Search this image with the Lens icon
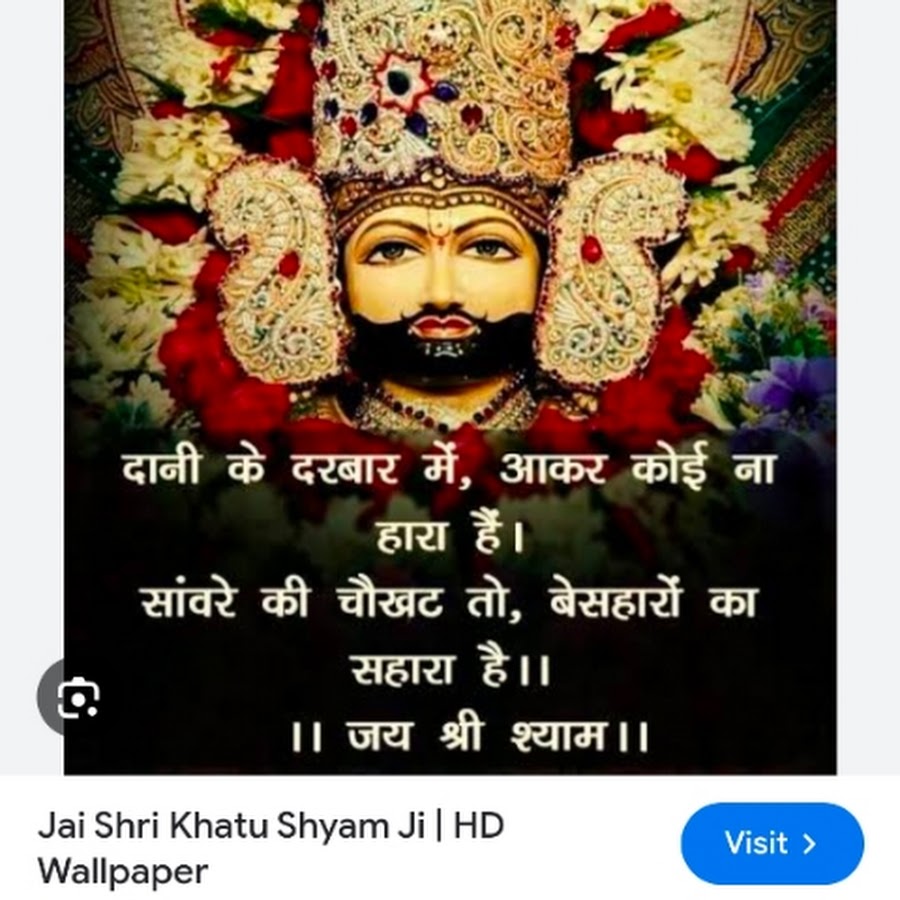This screenshot has height=900, width=900. pyautogui.click(x=77, y=698)
